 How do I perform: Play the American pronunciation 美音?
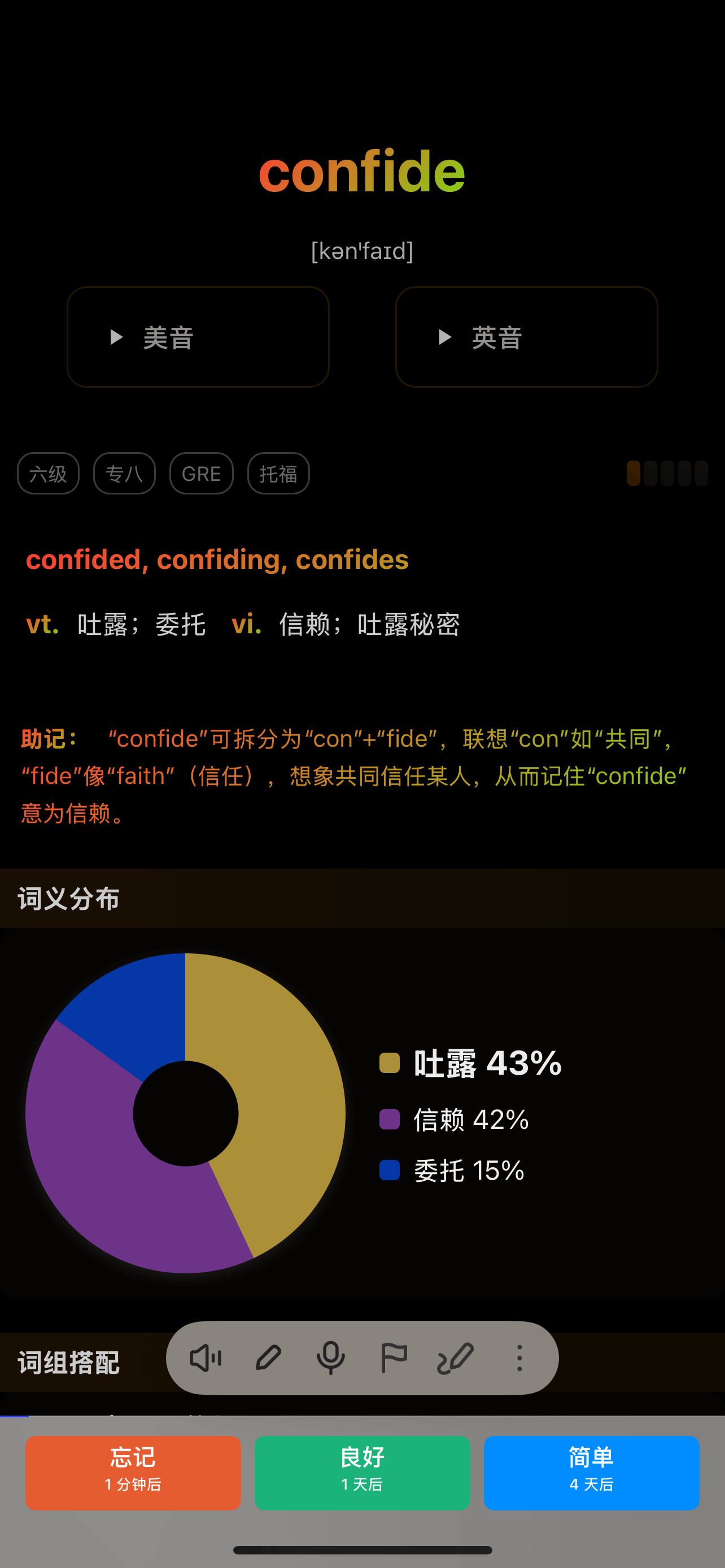(198, 336)
